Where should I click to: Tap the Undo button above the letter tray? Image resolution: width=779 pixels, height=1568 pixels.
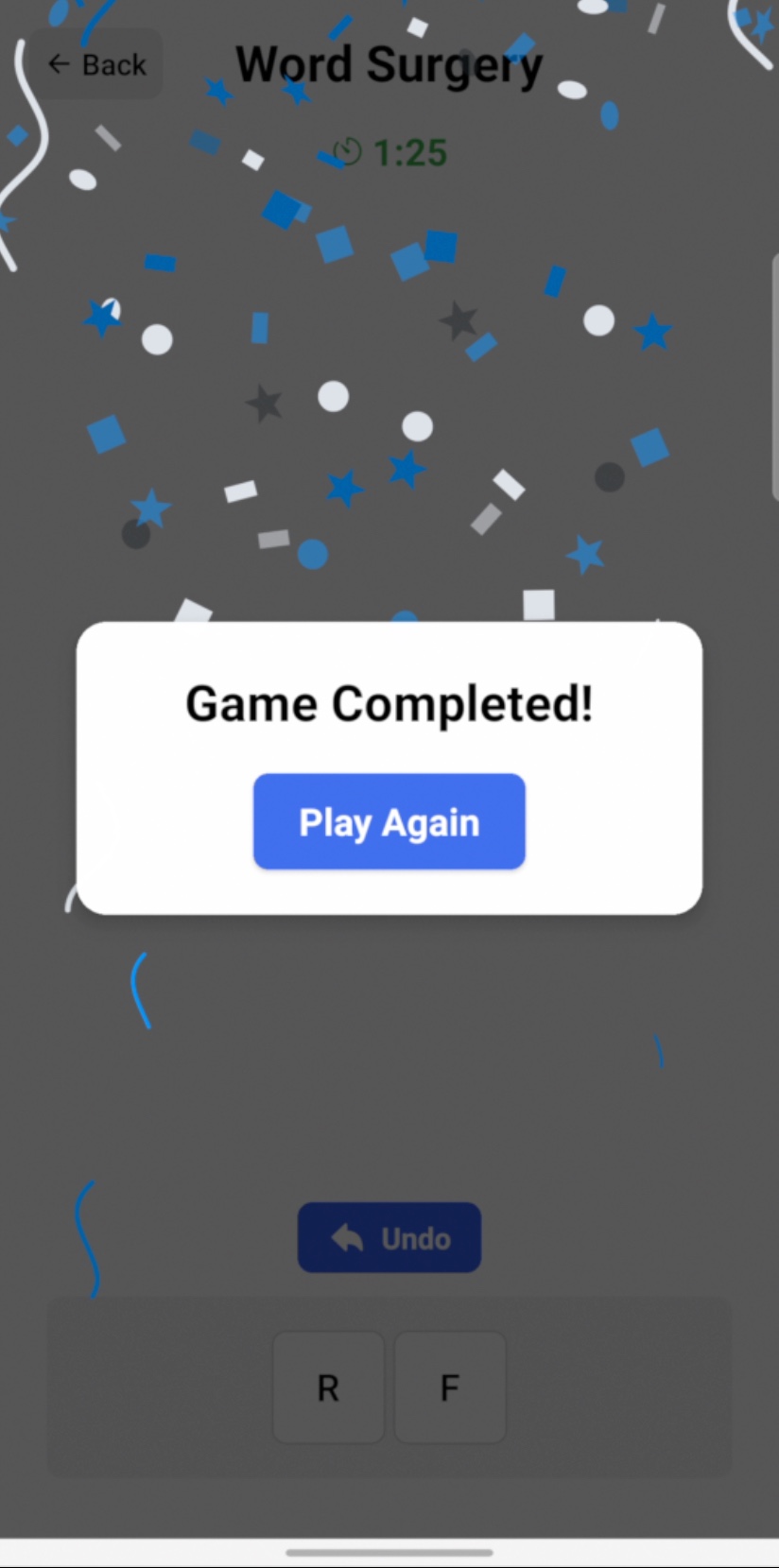click(389, 1236)
